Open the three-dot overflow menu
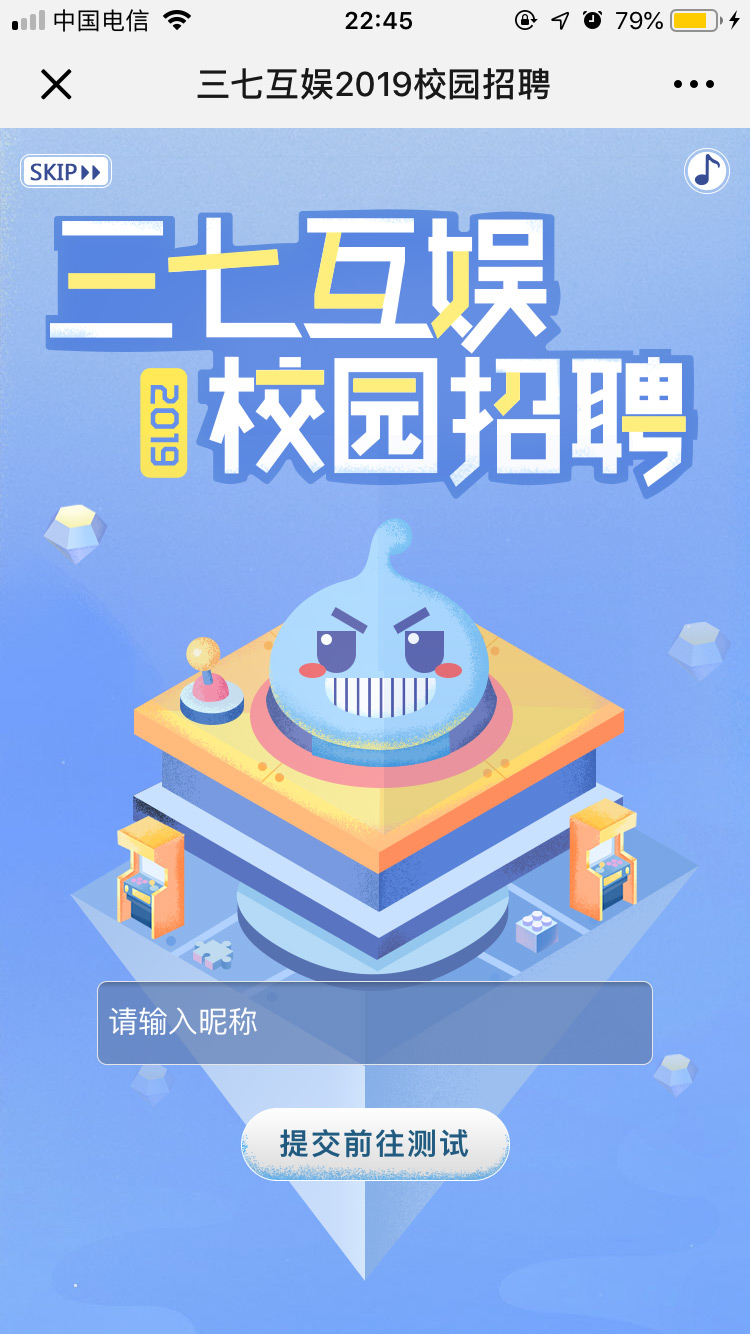Screen dimensions: 750x1334 point(694,85)
